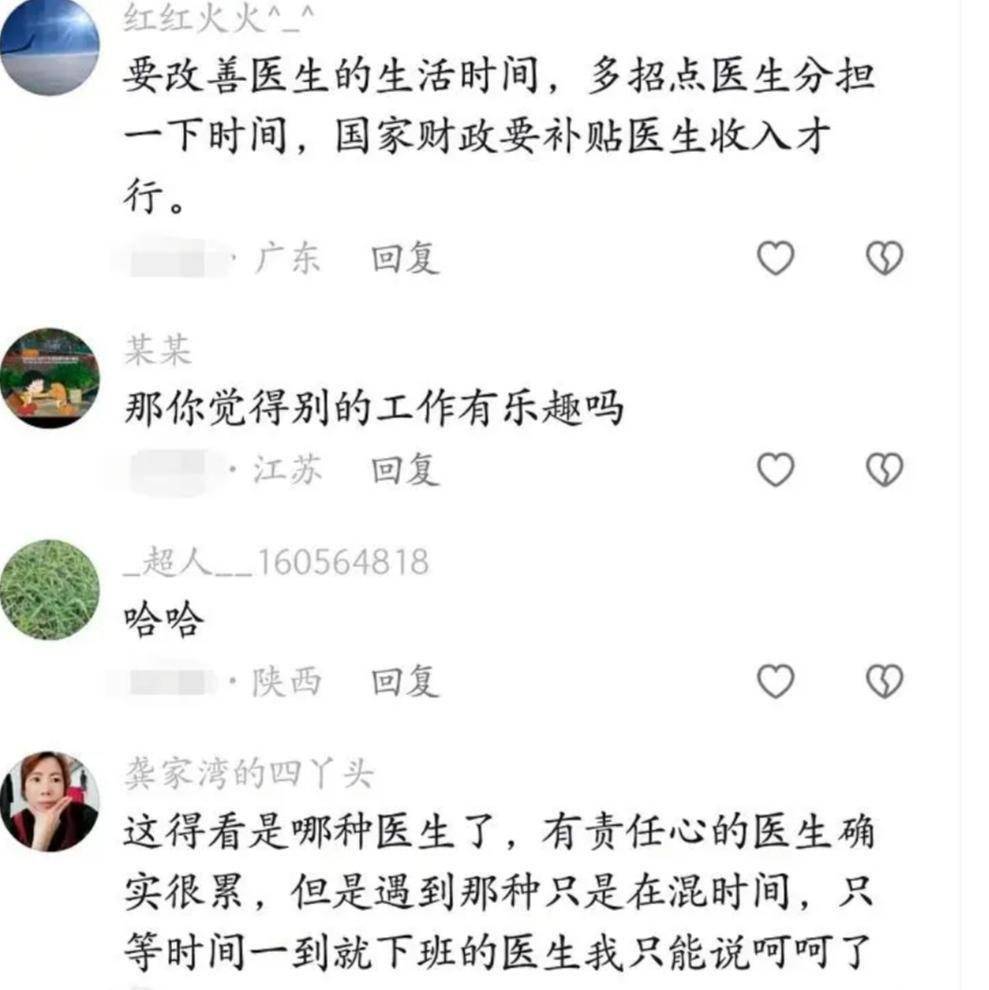Open 红红火火^_^'s profile avatar
Viewport: 989px width, 990px height.
pos(49,48)
